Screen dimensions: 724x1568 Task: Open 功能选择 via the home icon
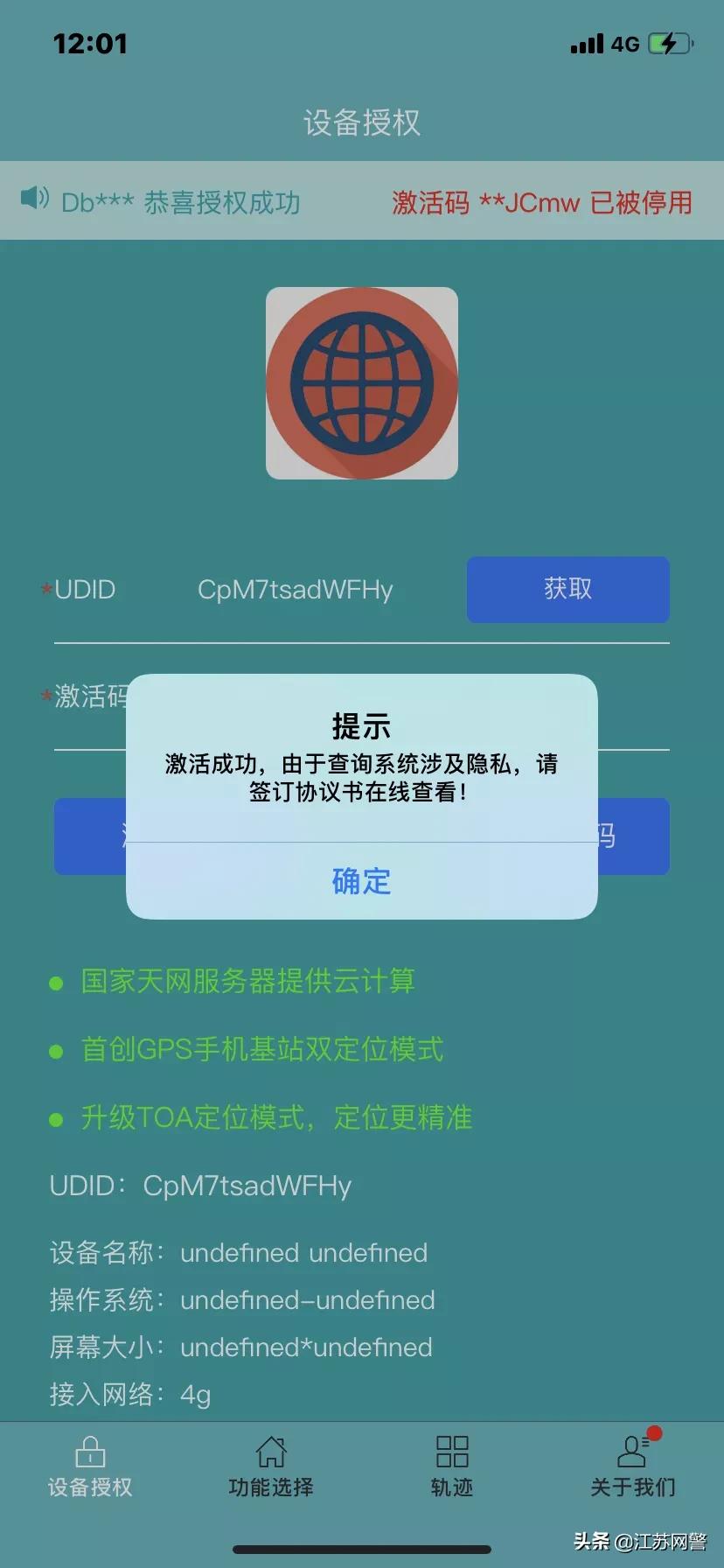270,1450
